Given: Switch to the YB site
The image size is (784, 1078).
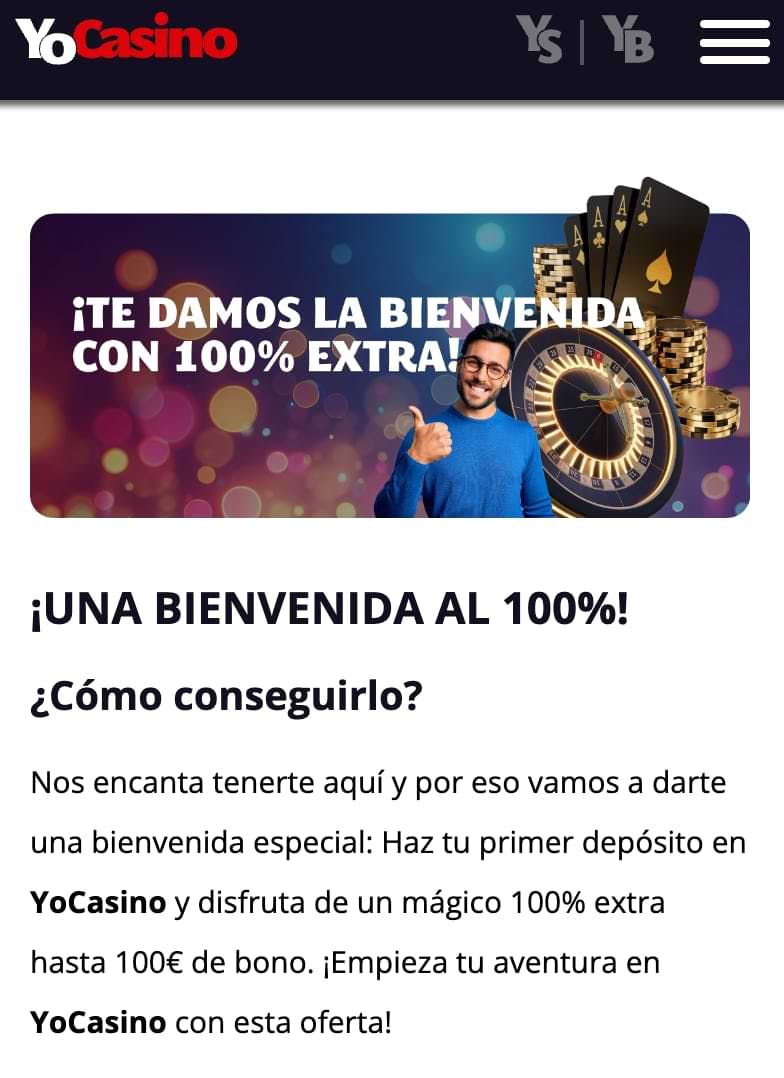Looking at the screenshot, I should (627, 41).
